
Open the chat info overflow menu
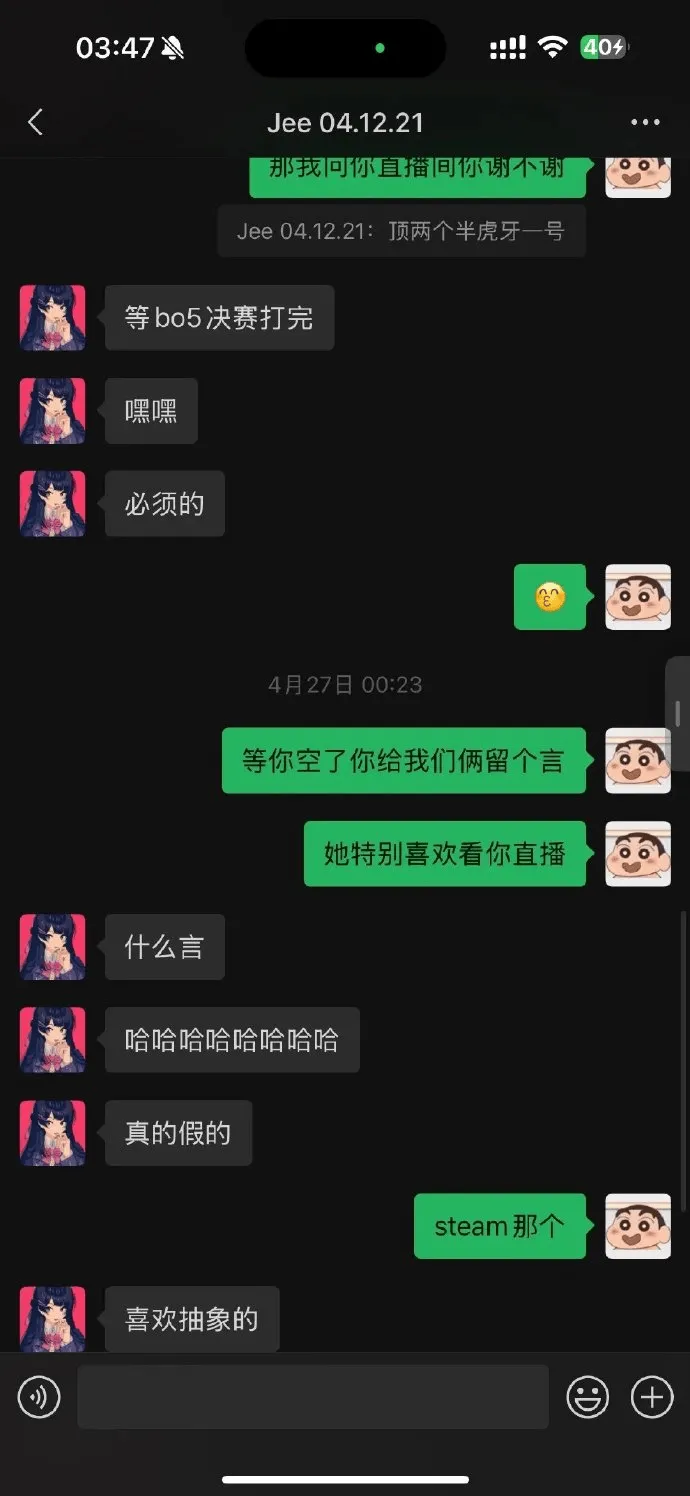coord(645,123)
